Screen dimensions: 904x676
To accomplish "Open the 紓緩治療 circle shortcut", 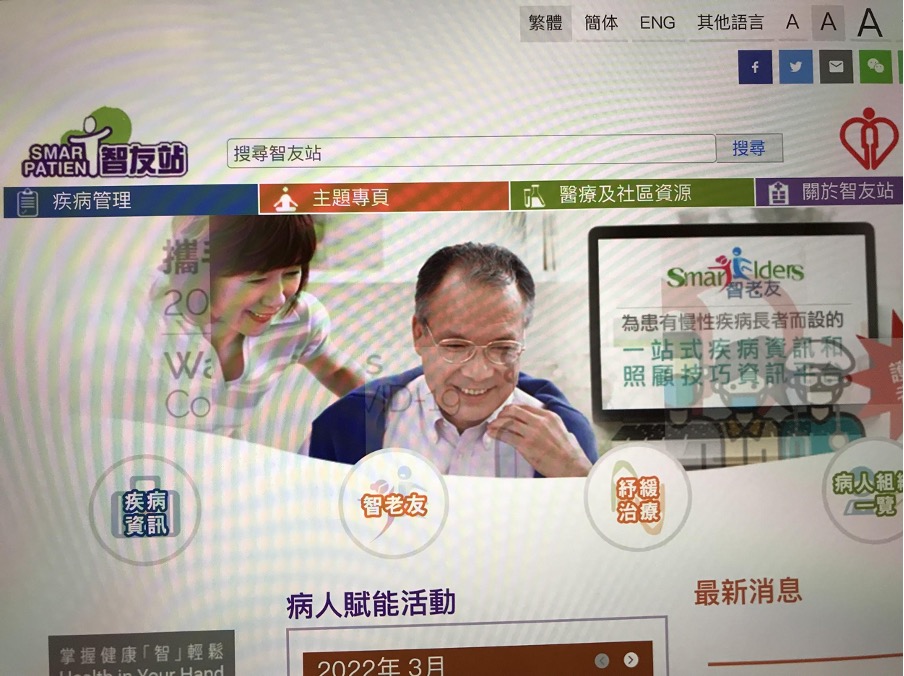I will tap(638, 497).
